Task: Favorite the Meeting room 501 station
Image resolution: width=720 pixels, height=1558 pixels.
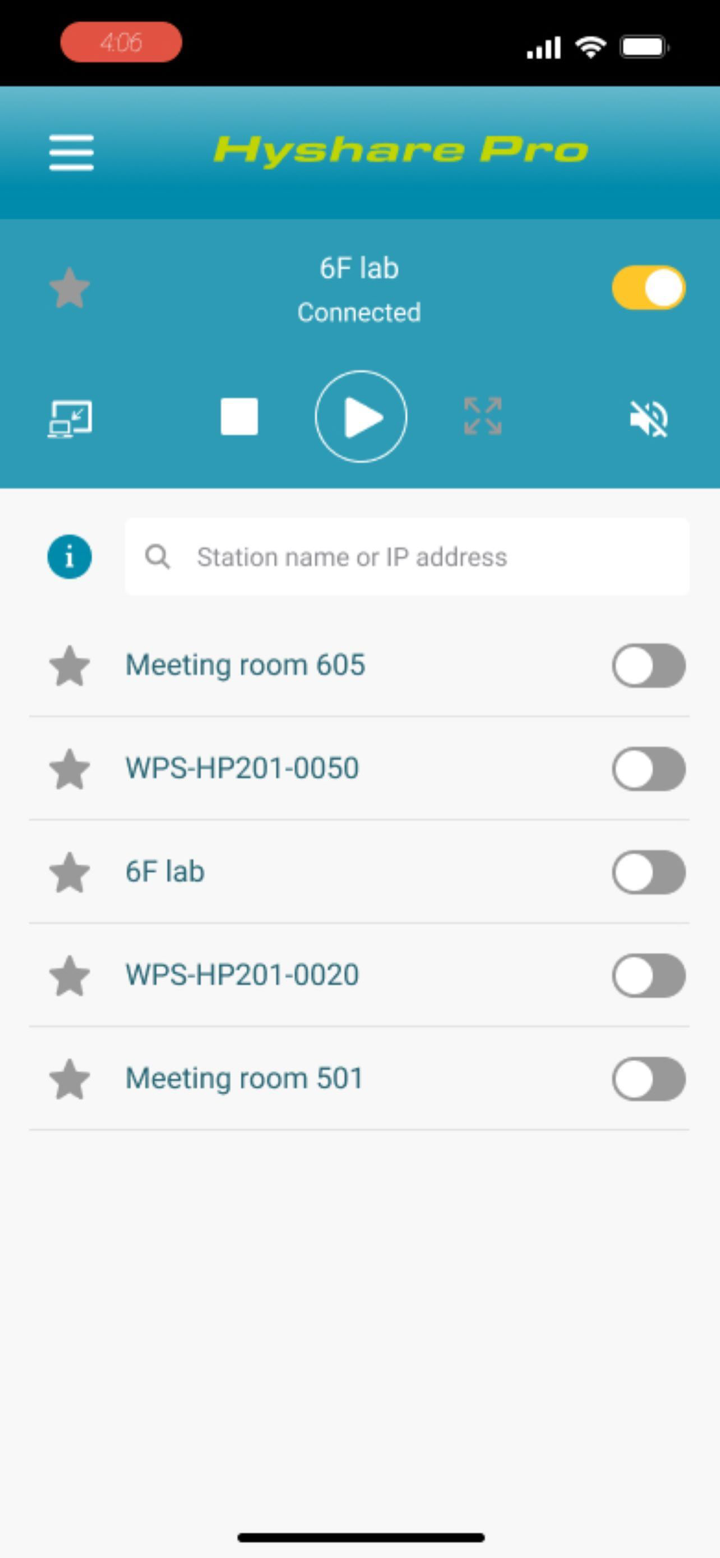Action: click(x=69, y=1079)
